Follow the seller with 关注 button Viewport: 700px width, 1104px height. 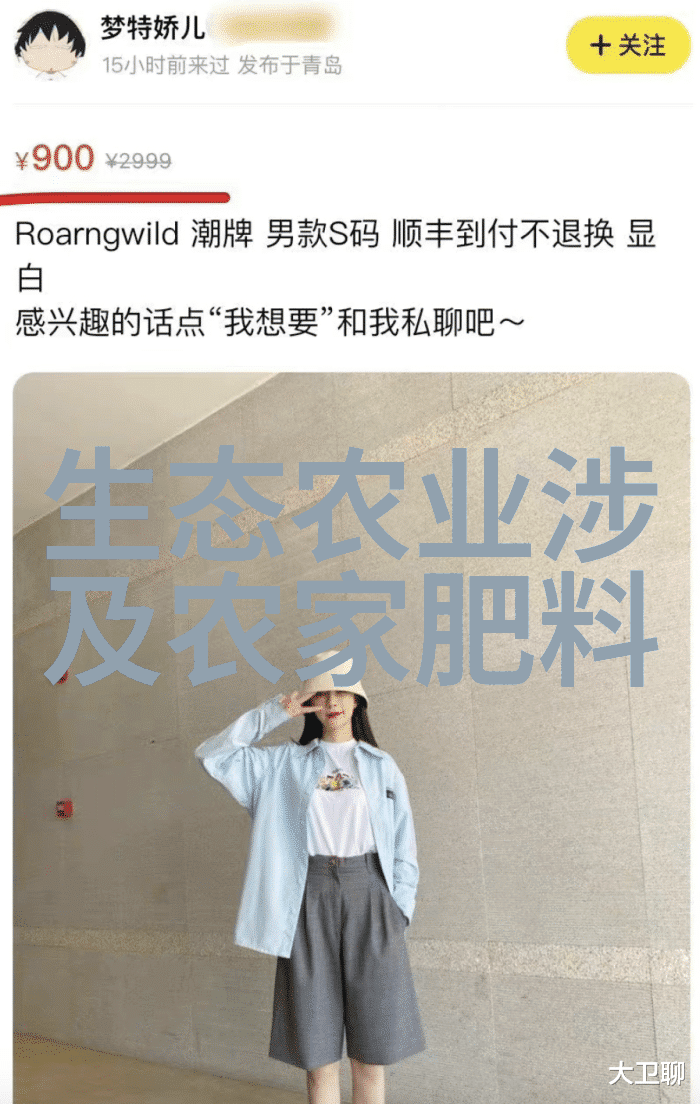tap(628, 45)
